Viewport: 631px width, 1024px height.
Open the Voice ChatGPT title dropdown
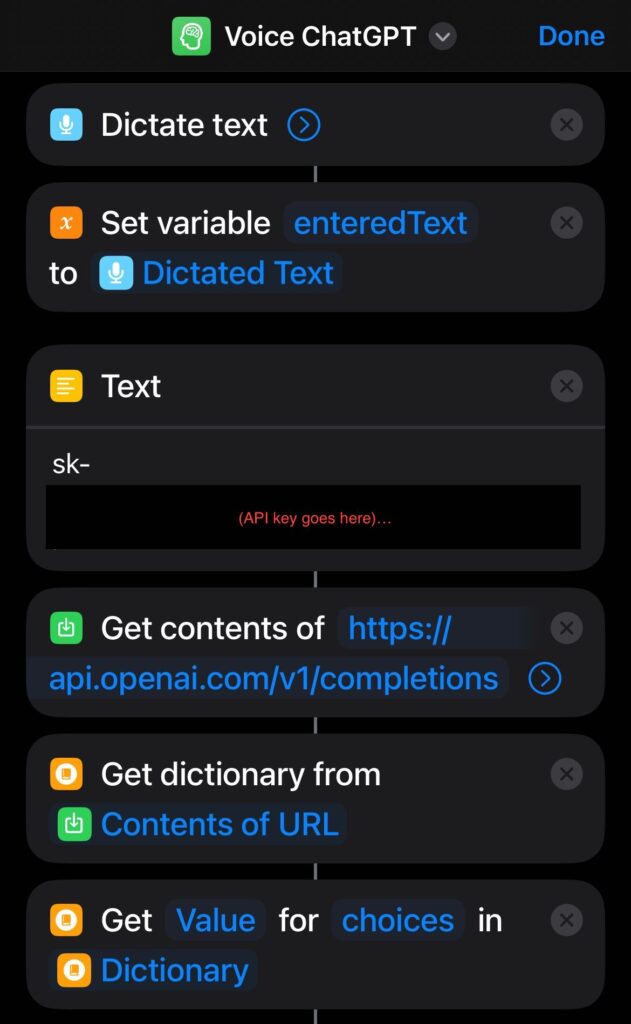tap(442, 37)
